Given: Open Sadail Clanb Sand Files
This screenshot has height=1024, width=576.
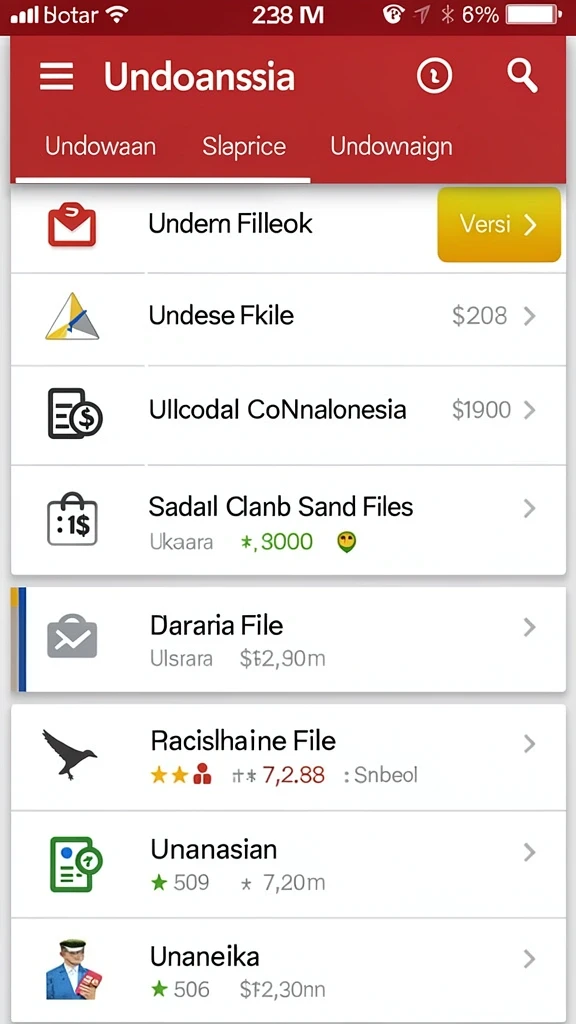Looking at the screenshot, I should pos(288,520).
